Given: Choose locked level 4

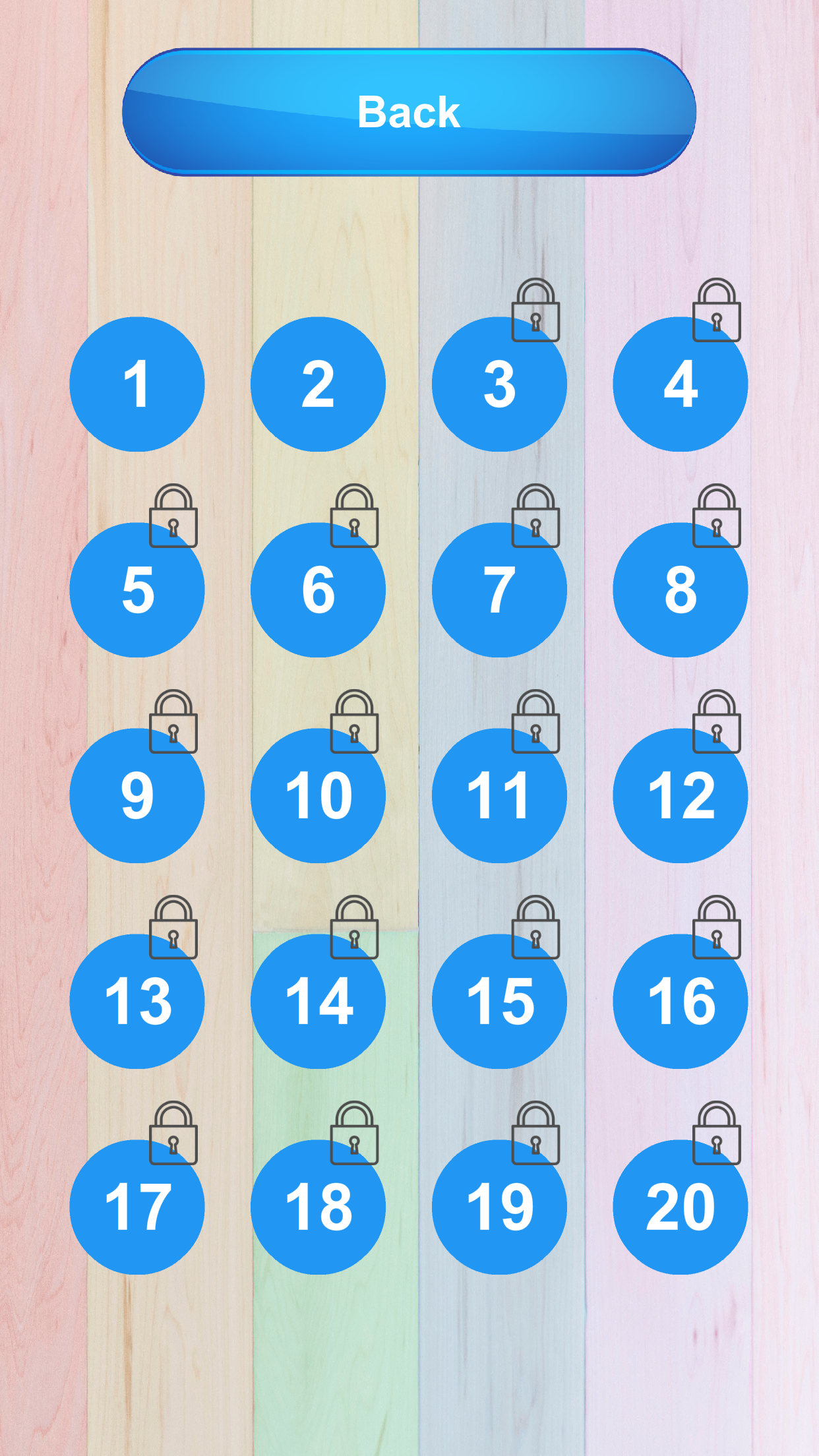Looking at the screenshot, I should (x=681, y=384).
